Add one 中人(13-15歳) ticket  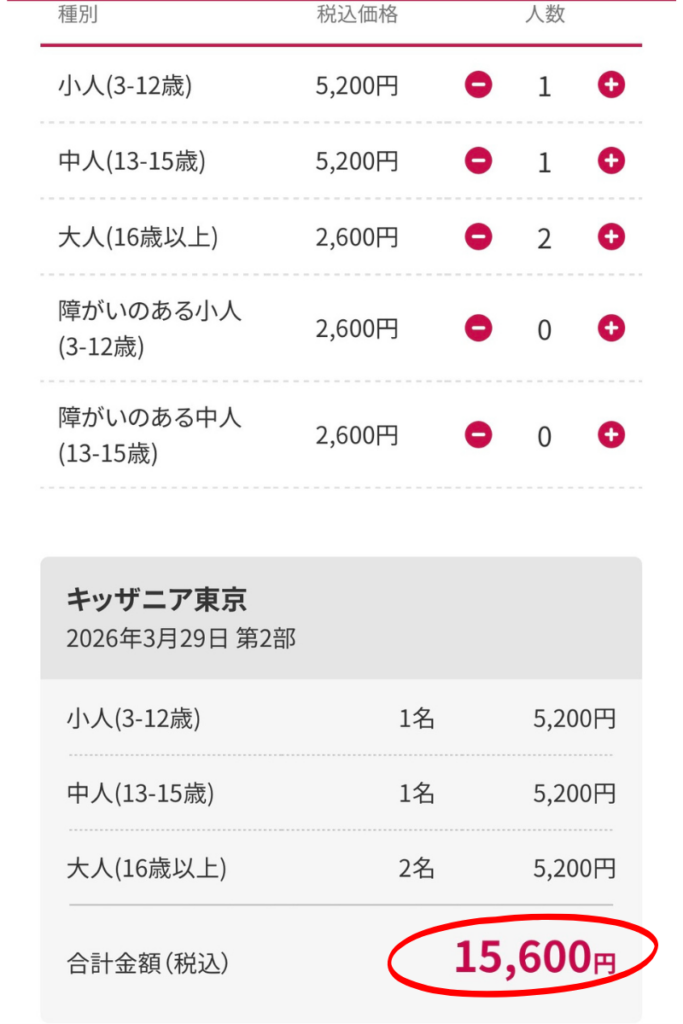(x=611, y=160)
